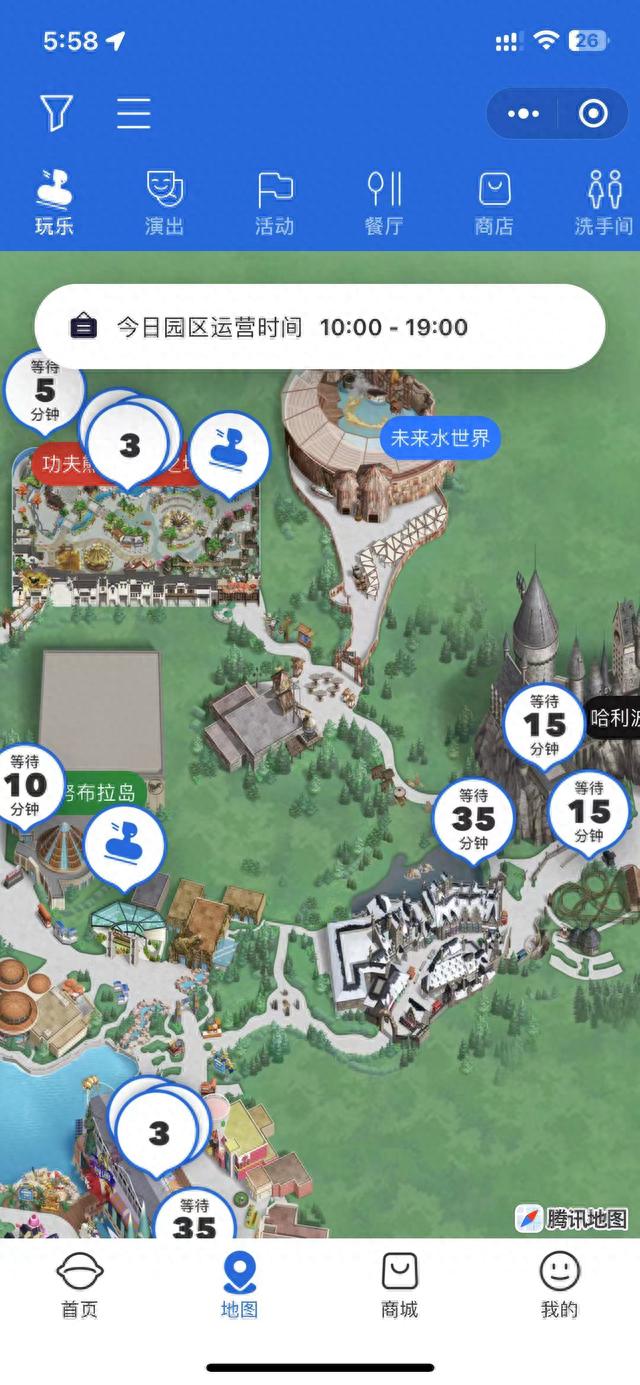
Task: Open the list view menu icon
Action: point(133,113)
